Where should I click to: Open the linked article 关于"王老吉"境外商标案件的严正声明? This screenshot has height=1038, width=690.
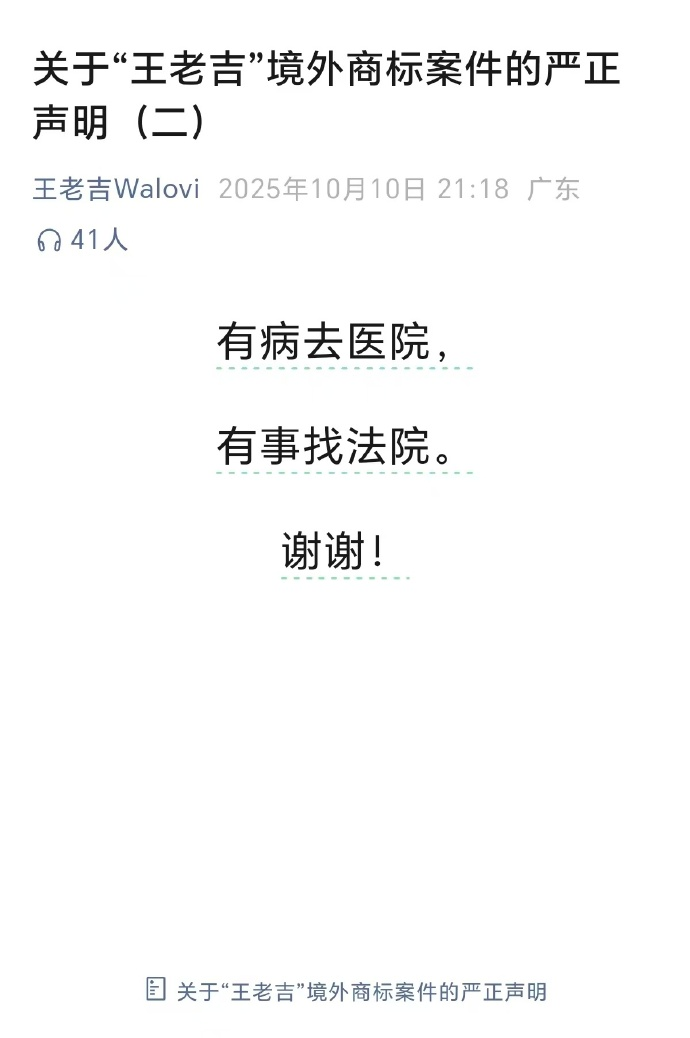pyautogui.click(x=360, y=992)
